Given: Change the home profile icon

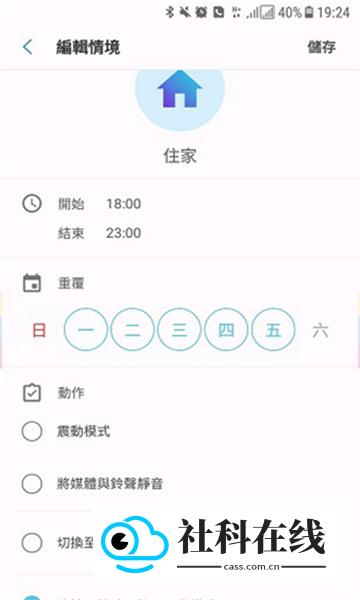Looking at the screenshot, I should coord(179,94).
